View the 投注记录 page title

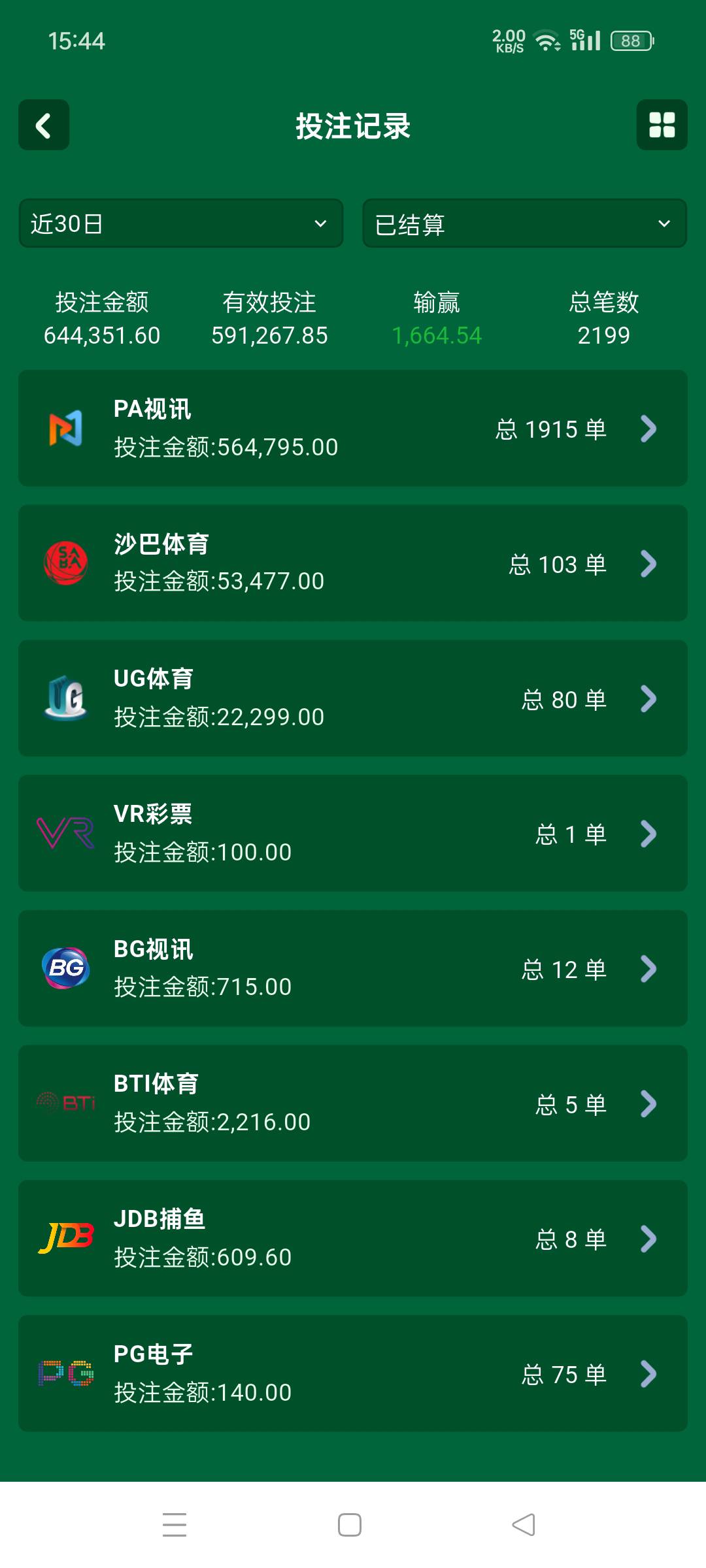[x=353, y=125]
